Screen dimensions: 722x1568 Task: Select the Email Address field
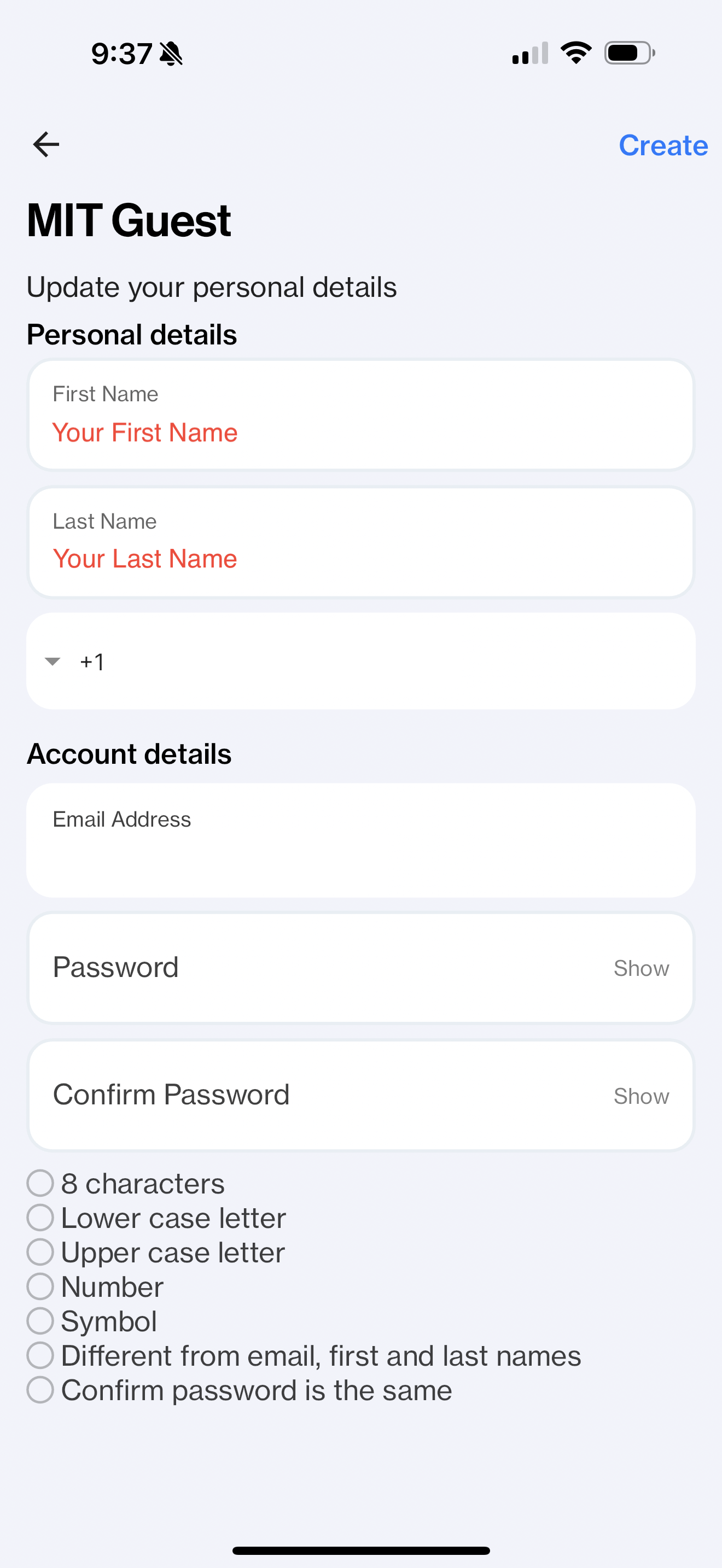tap(361, 840)
